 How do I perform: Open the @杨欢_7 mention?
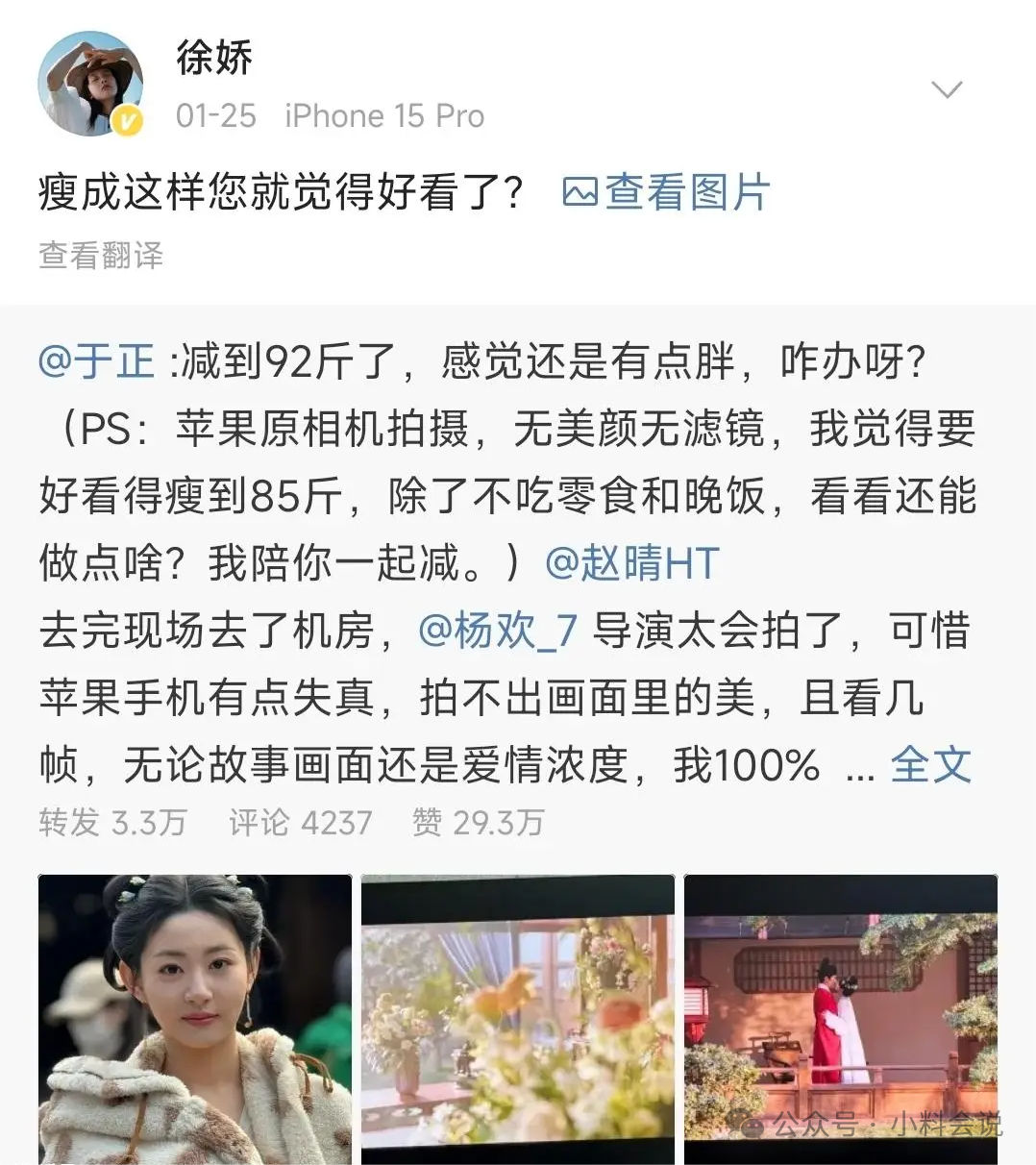[x=498, y=631]
